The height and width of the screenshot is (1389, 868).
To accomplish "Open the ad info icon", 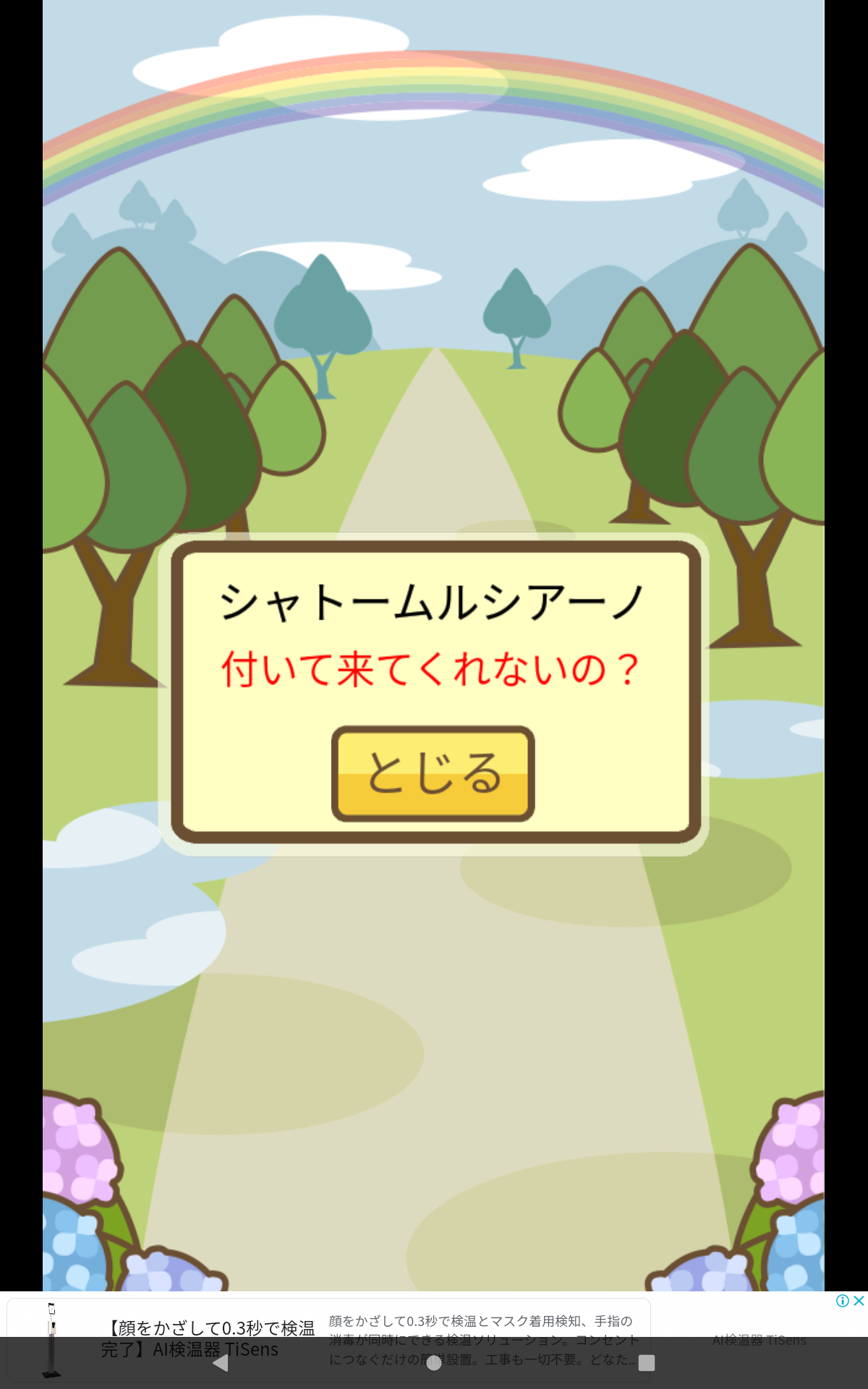I will pyautogui.click(x=843, y=1301).
